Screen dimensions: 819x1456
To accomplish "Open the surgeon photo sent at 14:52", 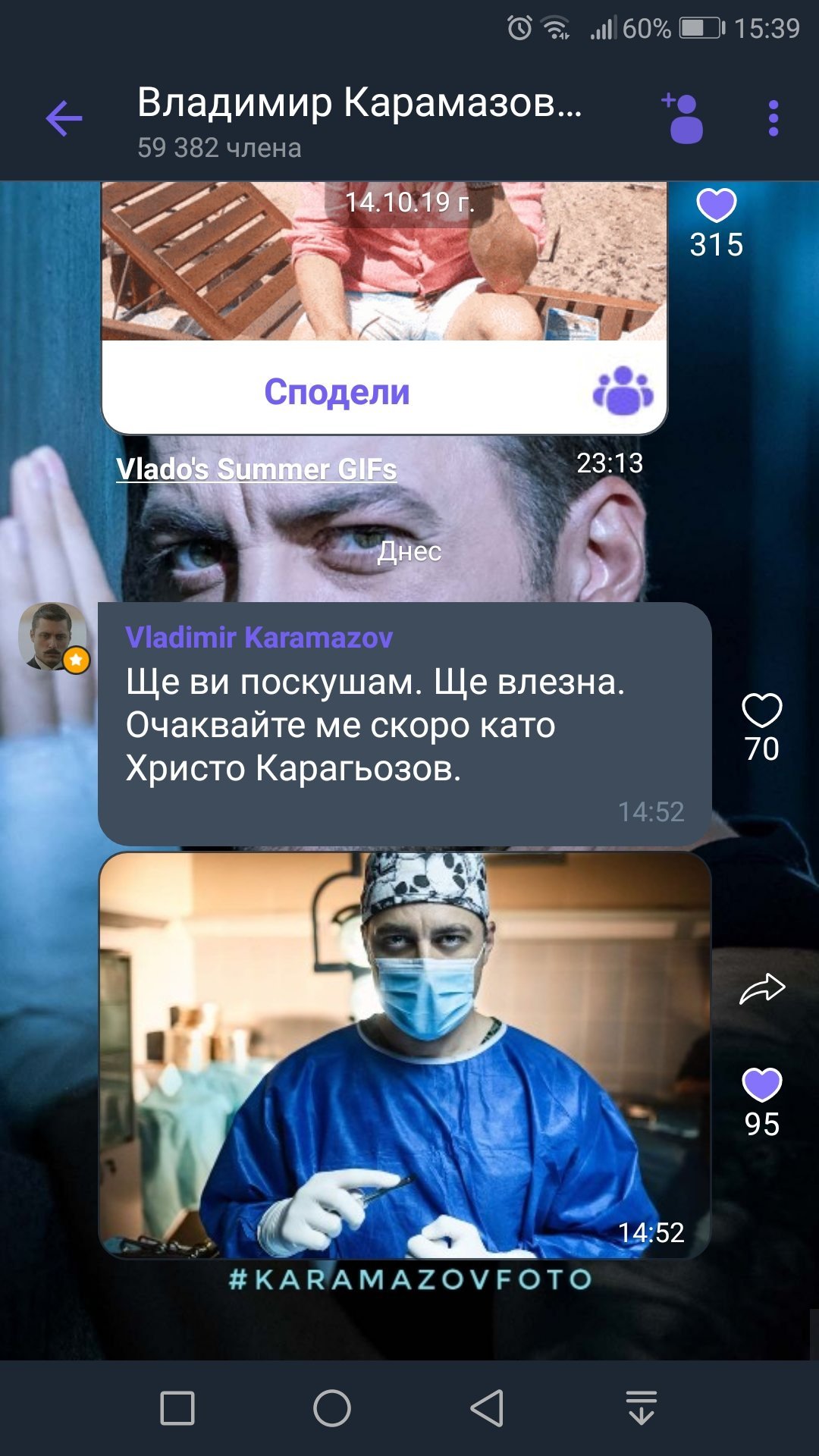I will 405,1055.
